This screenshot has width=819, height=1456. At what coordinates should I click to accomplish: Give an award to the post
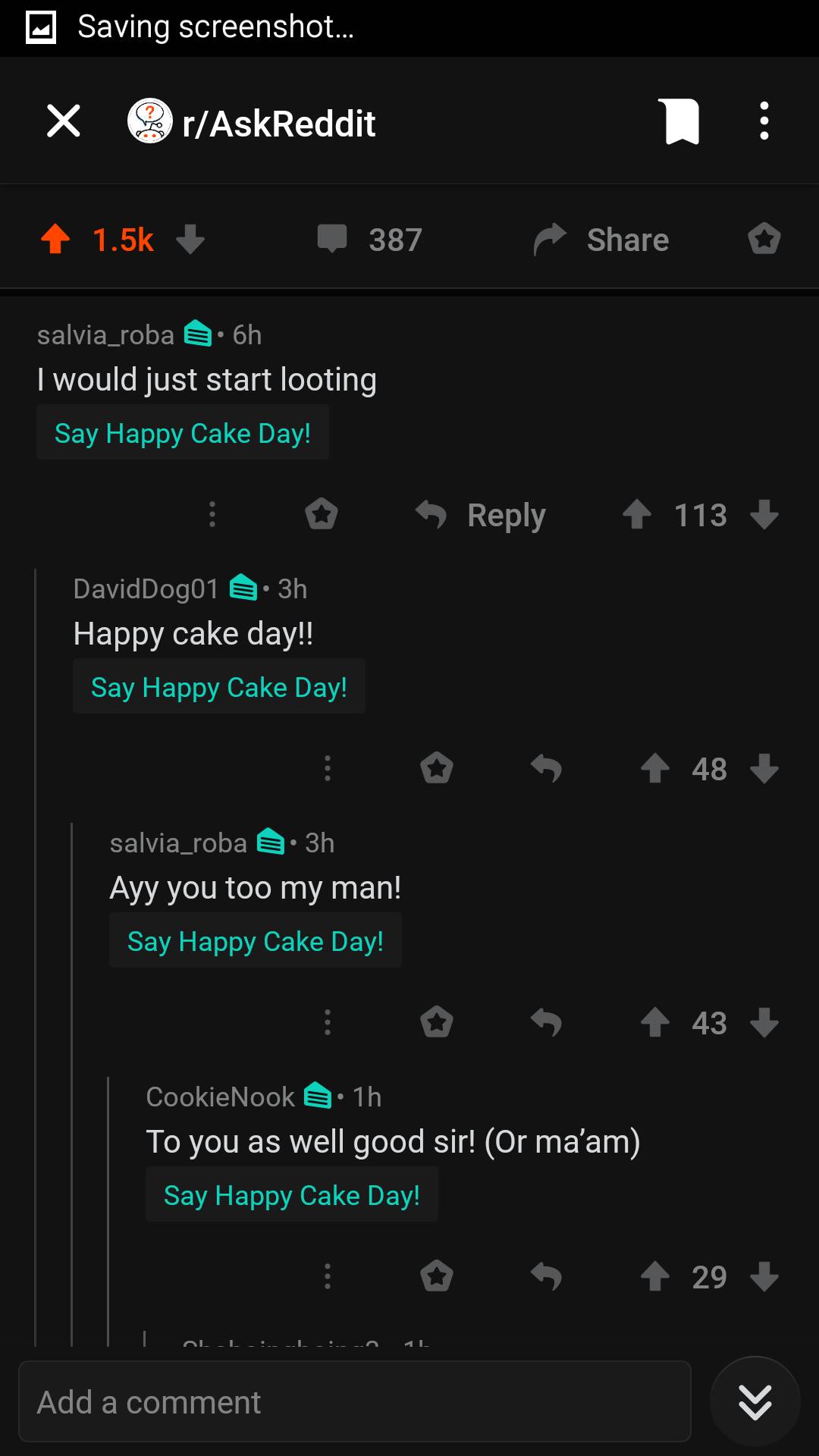click(764, 240)
